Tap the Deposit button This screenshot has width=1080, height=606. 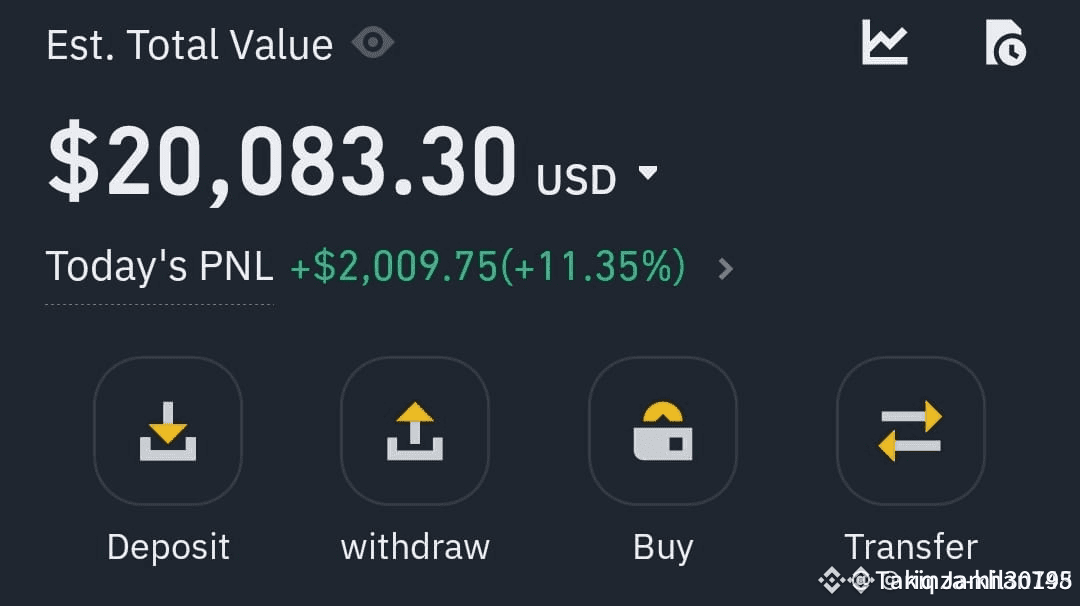(x=168, y=431)
